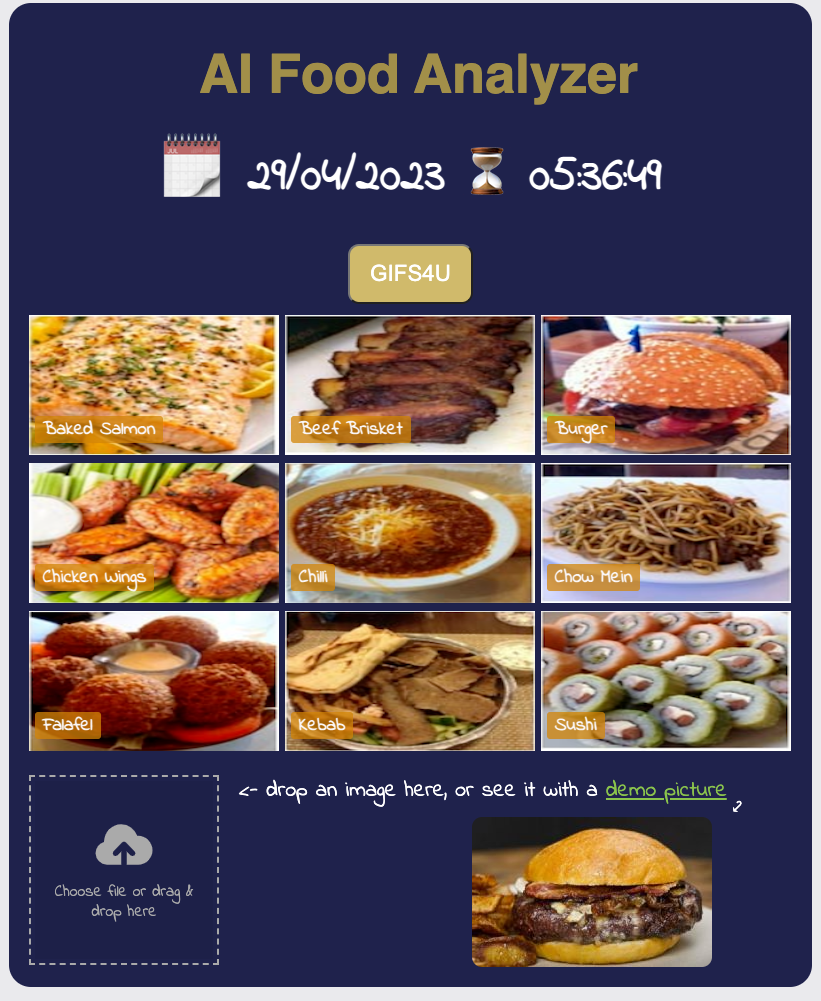Choose the Sushi tile

click(x=666, y=681)
